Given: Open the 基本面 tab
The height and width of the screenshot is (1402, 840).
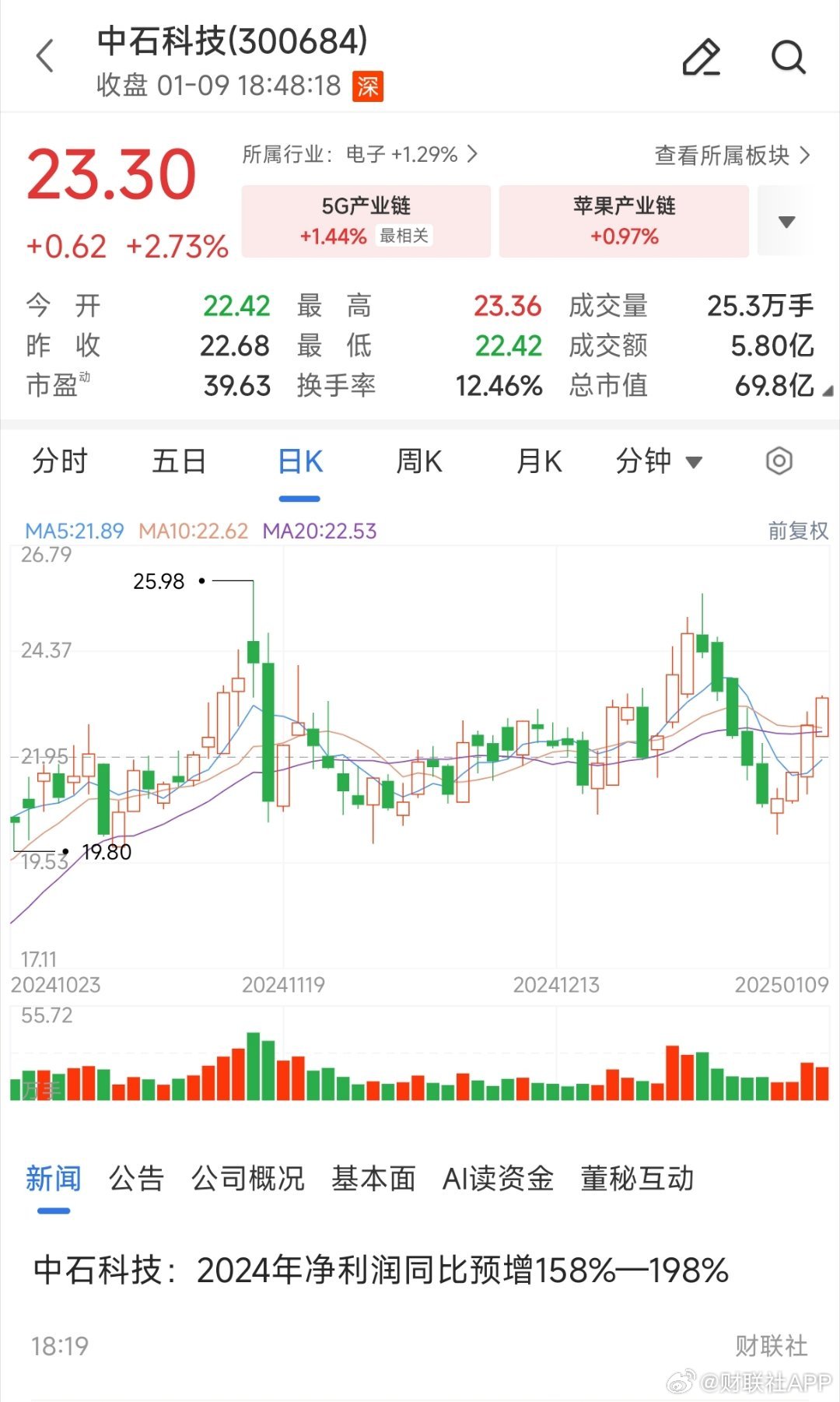Looking at the screenshot, I should tap(373, 1178).
